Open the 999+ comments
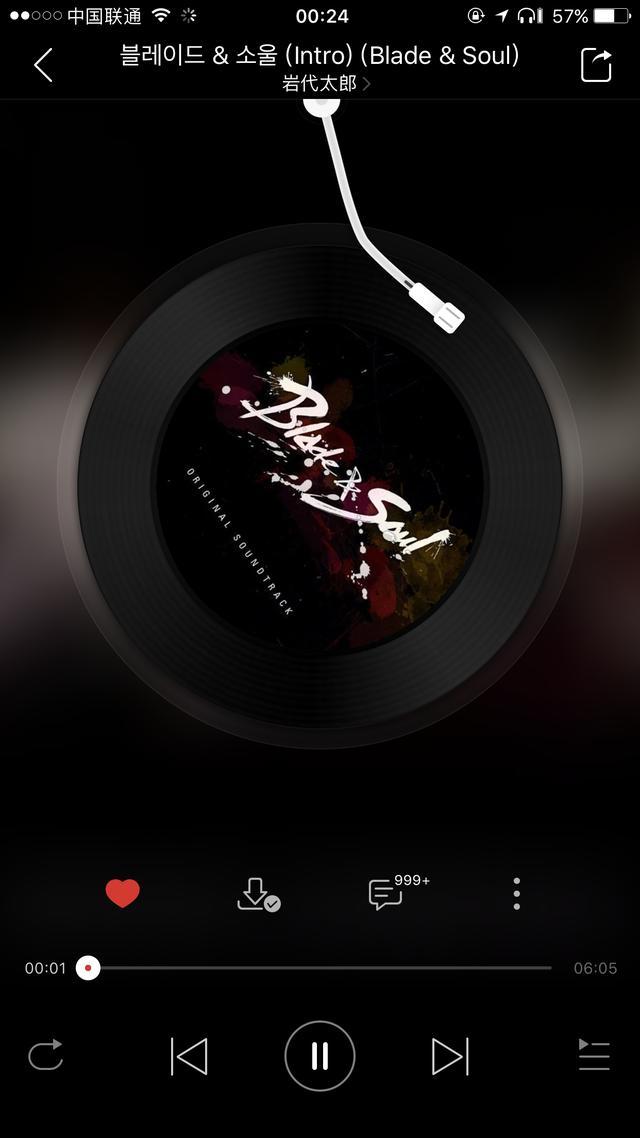Image resolution: width=640 pixels, height=1138 pixels. pos(388,893)
